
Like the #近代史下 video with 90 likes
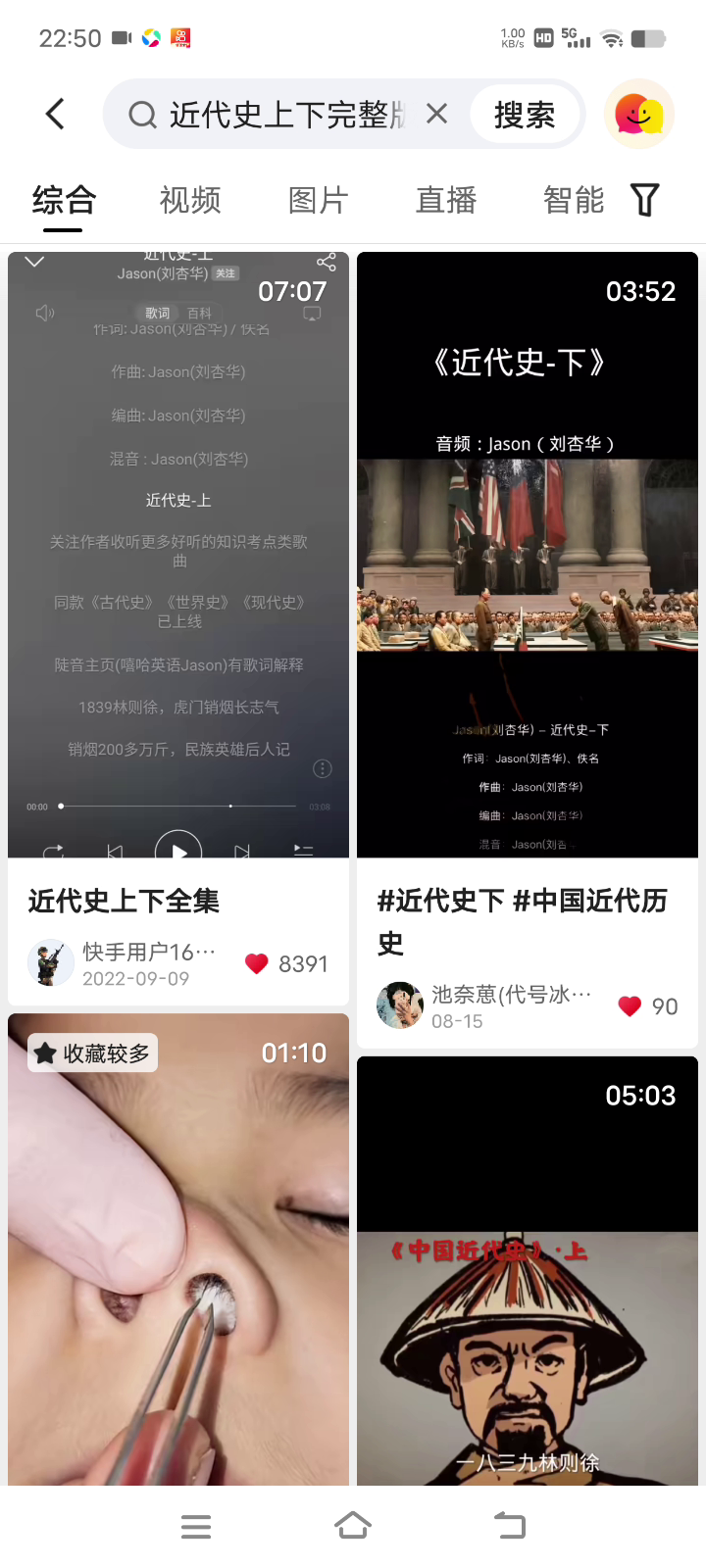(630, 1006)
